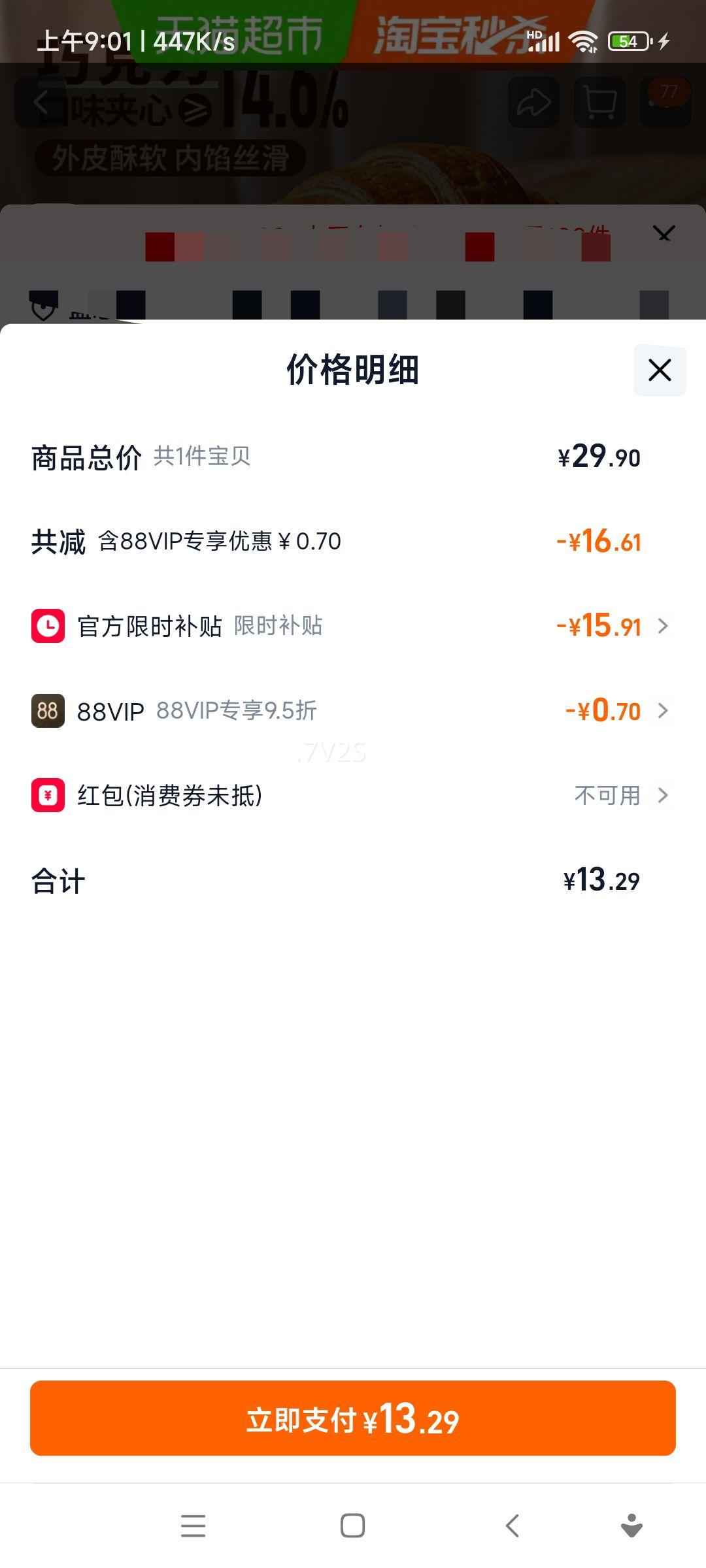View the 88VIP 9.5折 discount details
The image size is (706, 1568).
pos(663,711)
